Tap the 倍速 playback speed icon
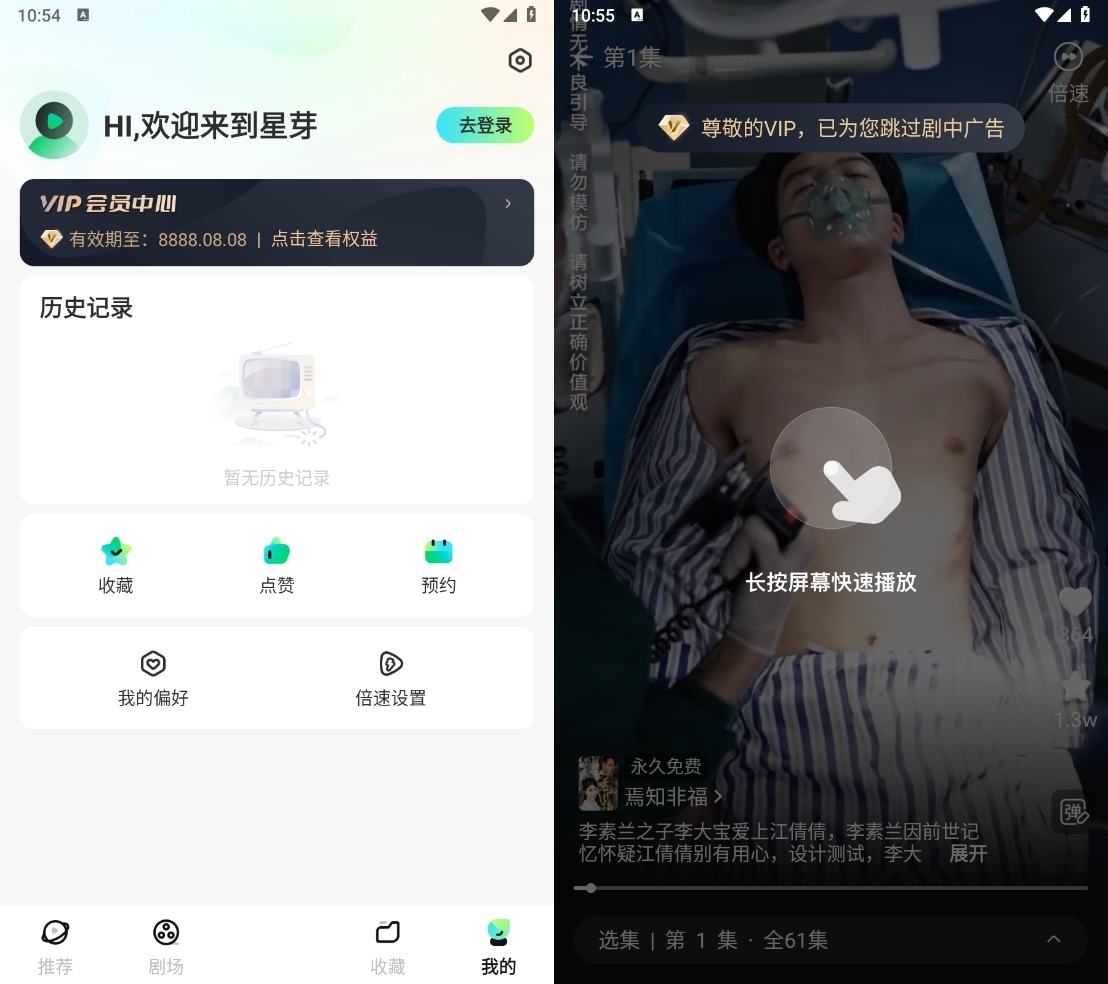Image resolution: width=1108 pixels, height=984 pixels. [x=1069, y=71]
